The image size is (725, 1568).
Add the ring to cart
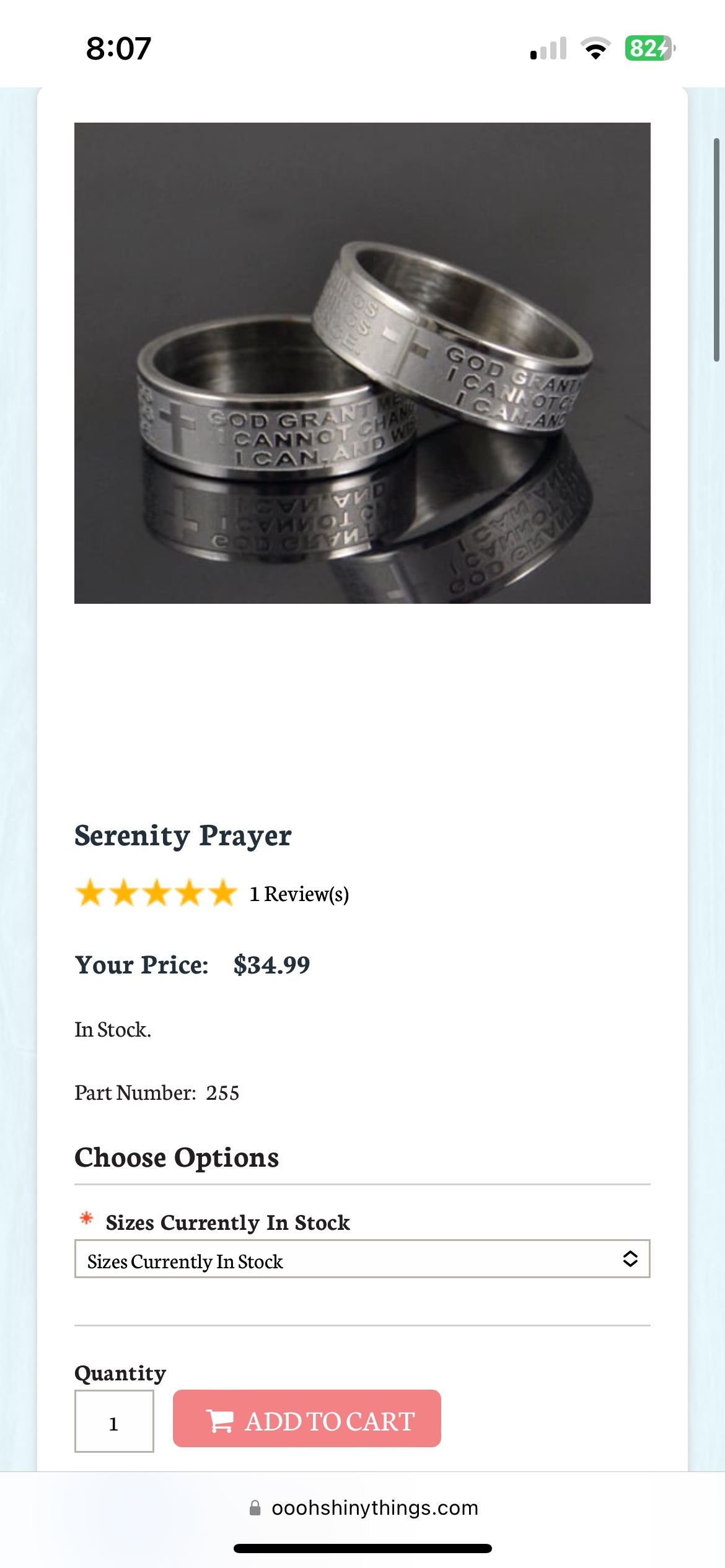(307, 1419)
